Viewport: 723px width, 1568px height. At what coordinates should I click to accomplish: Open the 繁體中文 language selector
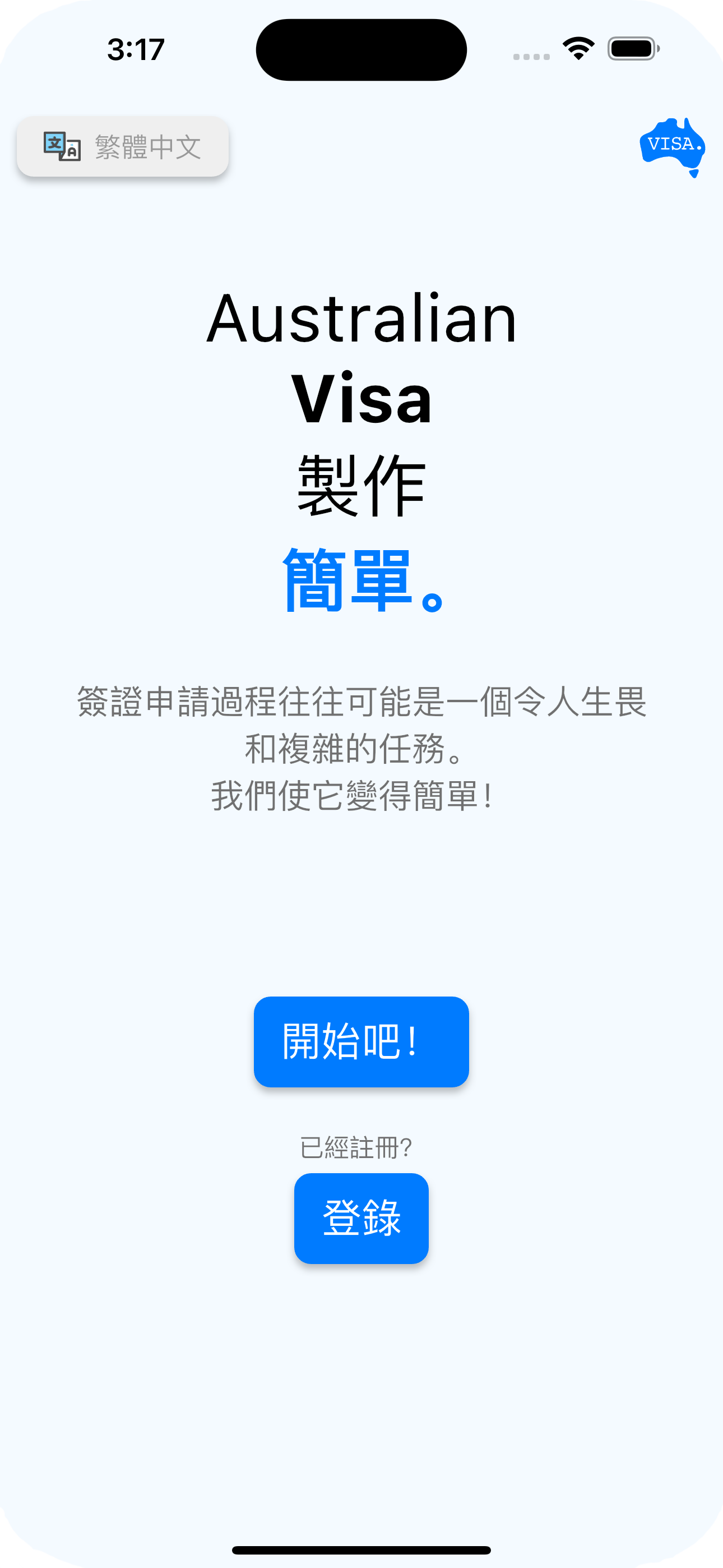[122, 147]
